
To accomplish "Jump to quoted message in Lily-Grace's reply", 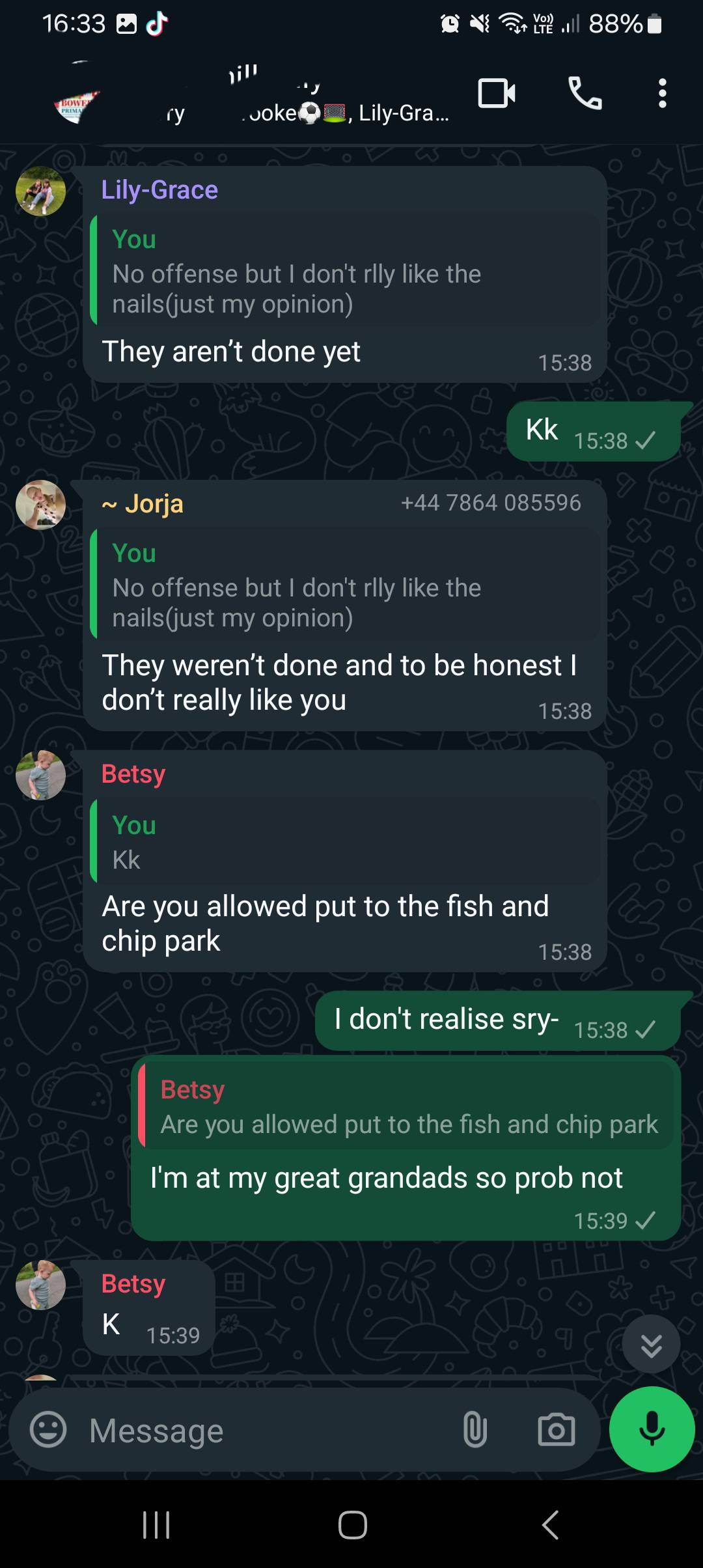I will [x=345, y=270].
